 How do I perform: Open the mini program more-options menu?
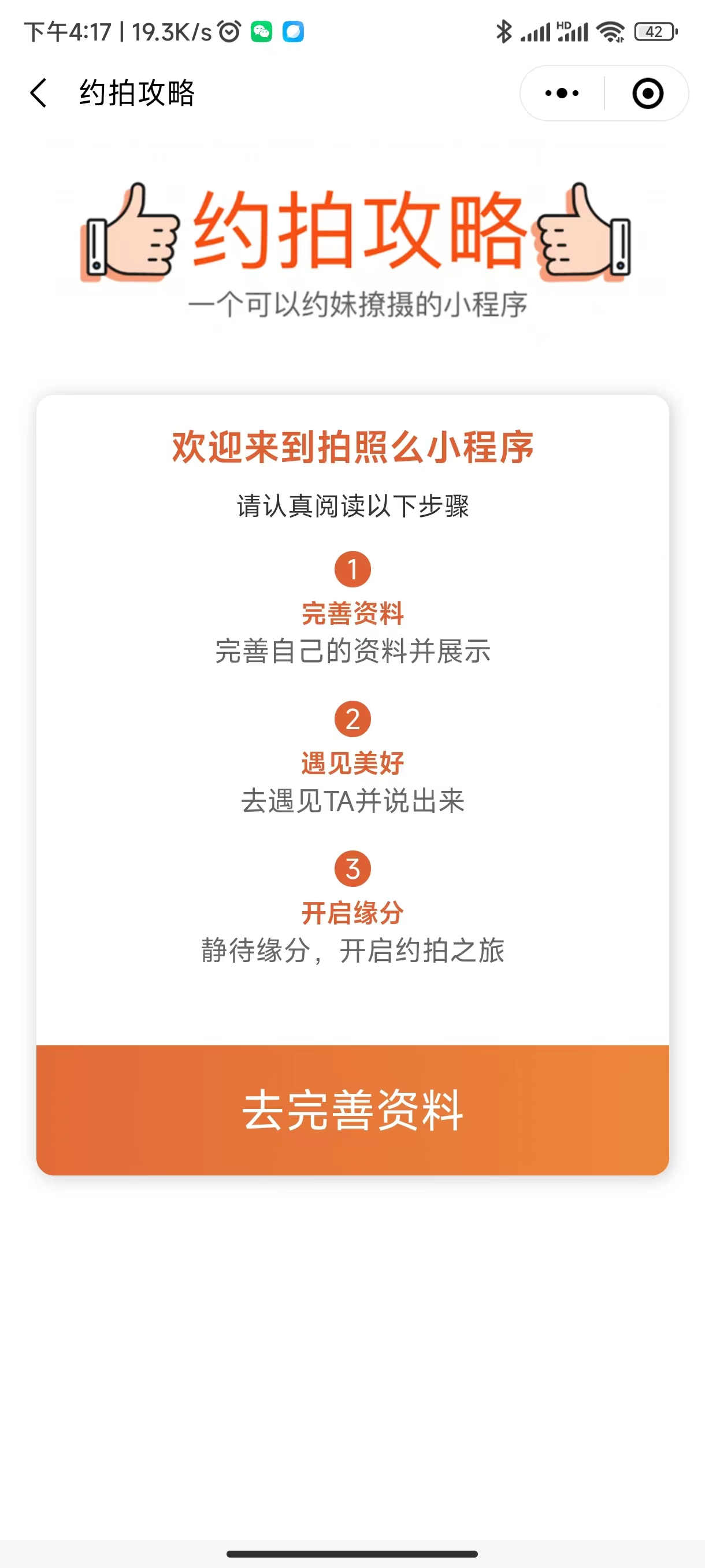562,93
